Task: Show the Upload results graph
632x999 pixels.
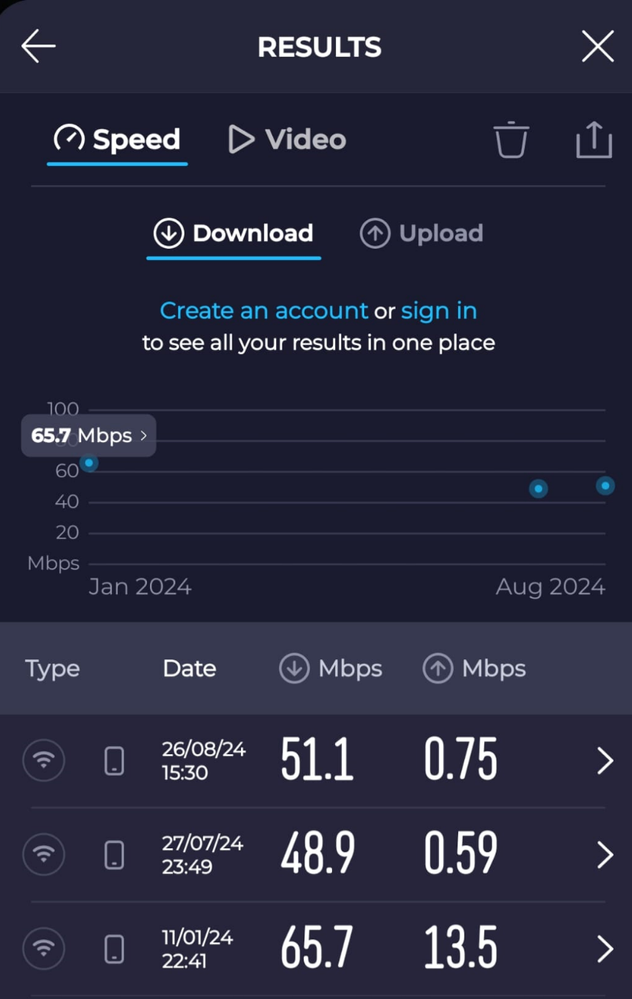Action: point(421,233)
